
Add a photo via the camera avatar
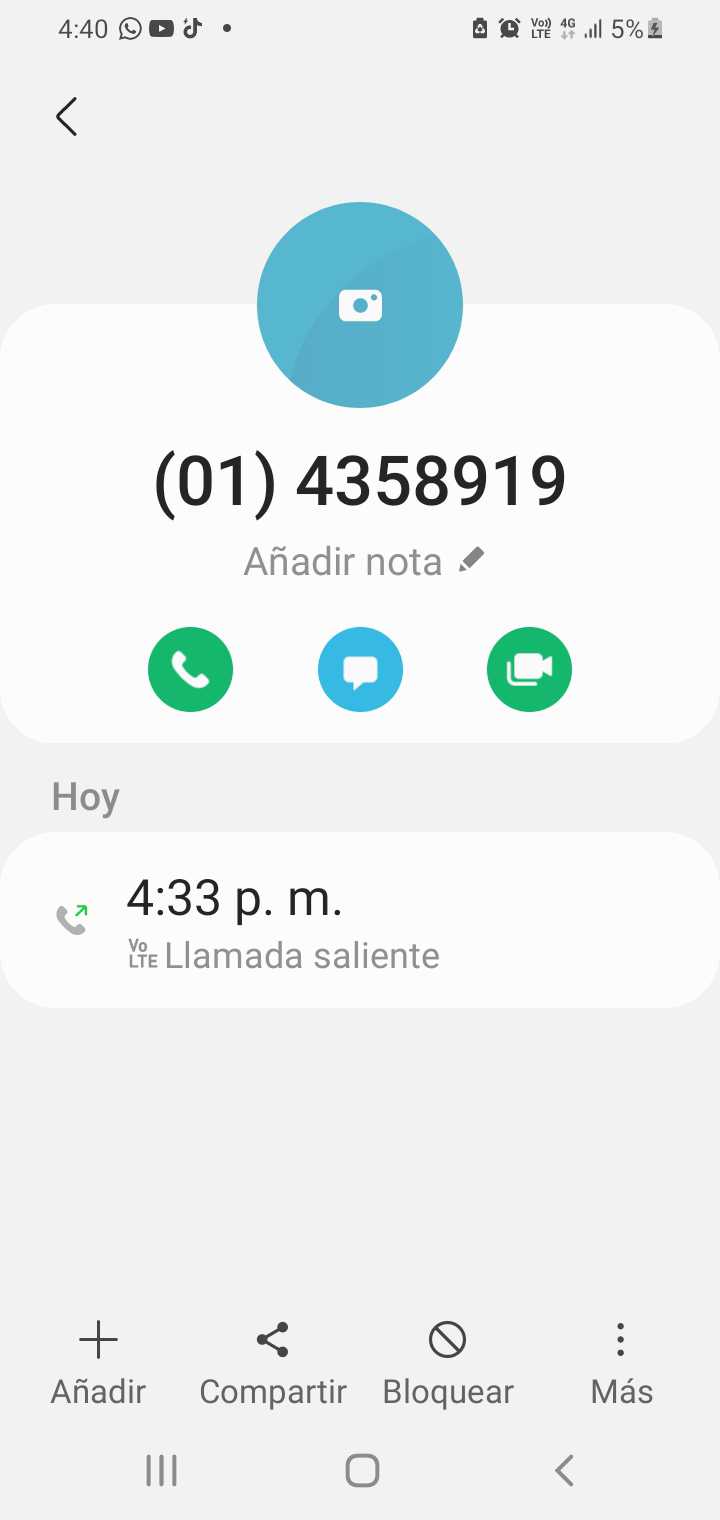pyautogui.click(x=360, y=305)
